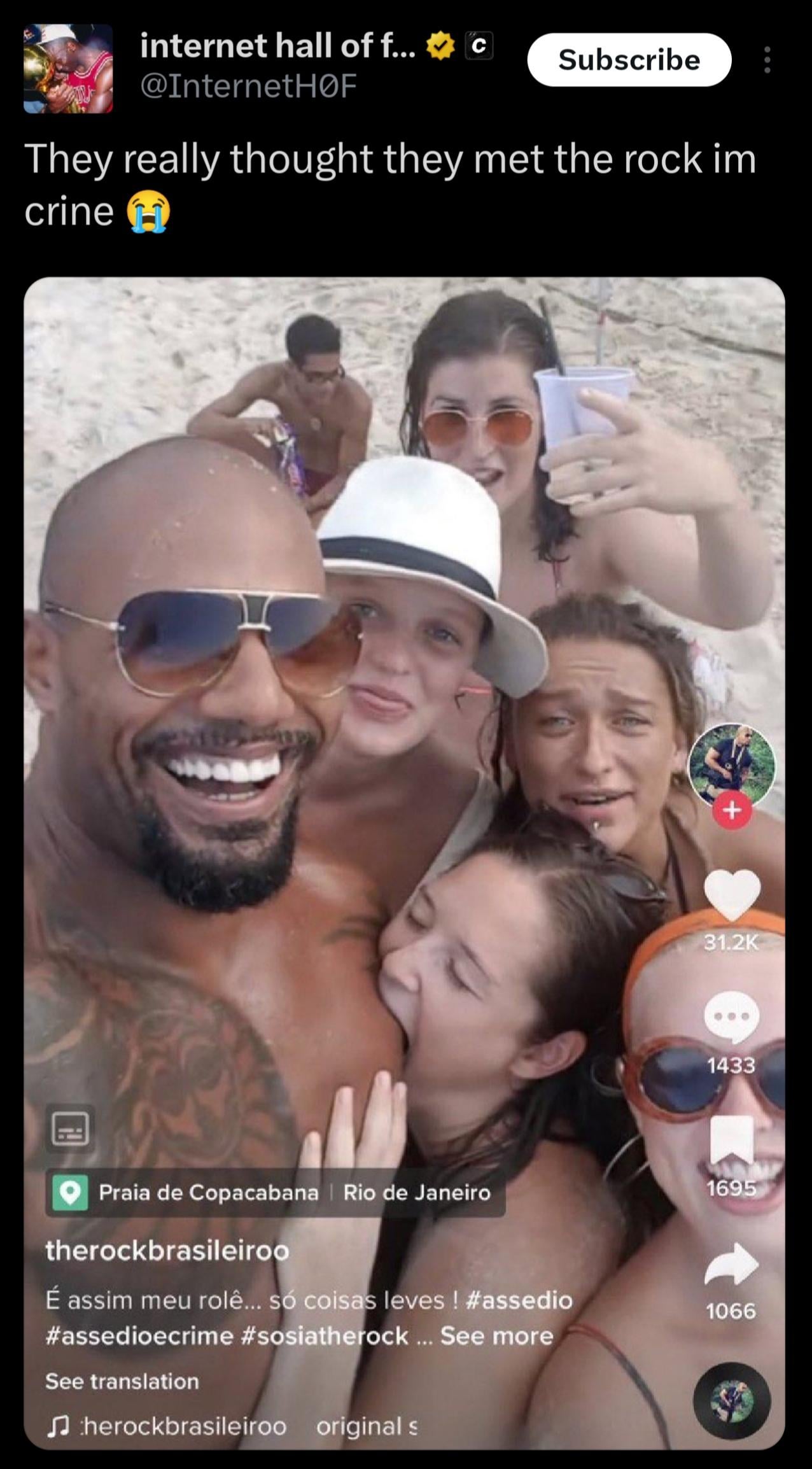This screenshot has width=812, height=1469.
Task: Open the post's three-dot overflow menu
Action: (767, 60)
